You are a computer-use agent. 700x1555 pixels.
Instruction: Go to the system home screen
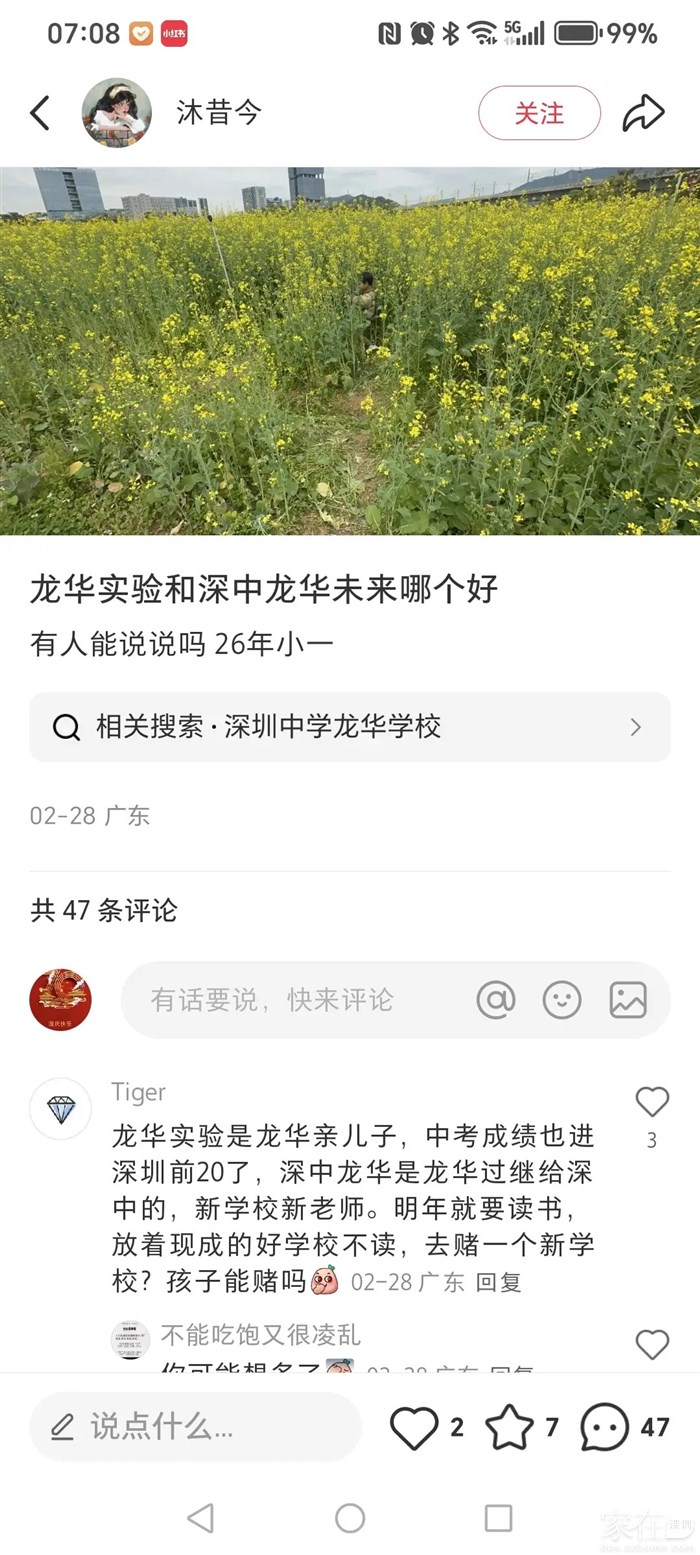350,1518
